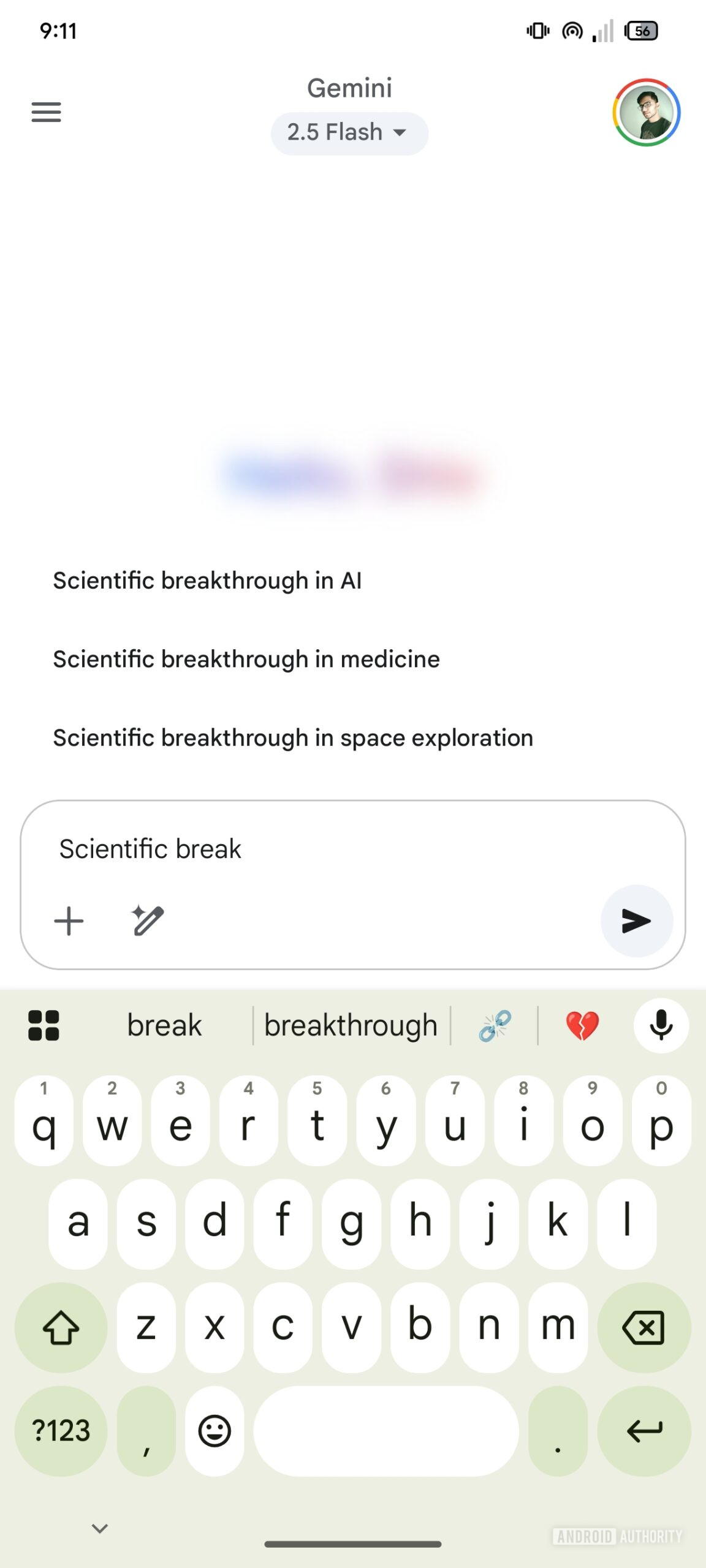
Task: Insert the broken heart emoji suggestion
Action: click(582, 1025)
